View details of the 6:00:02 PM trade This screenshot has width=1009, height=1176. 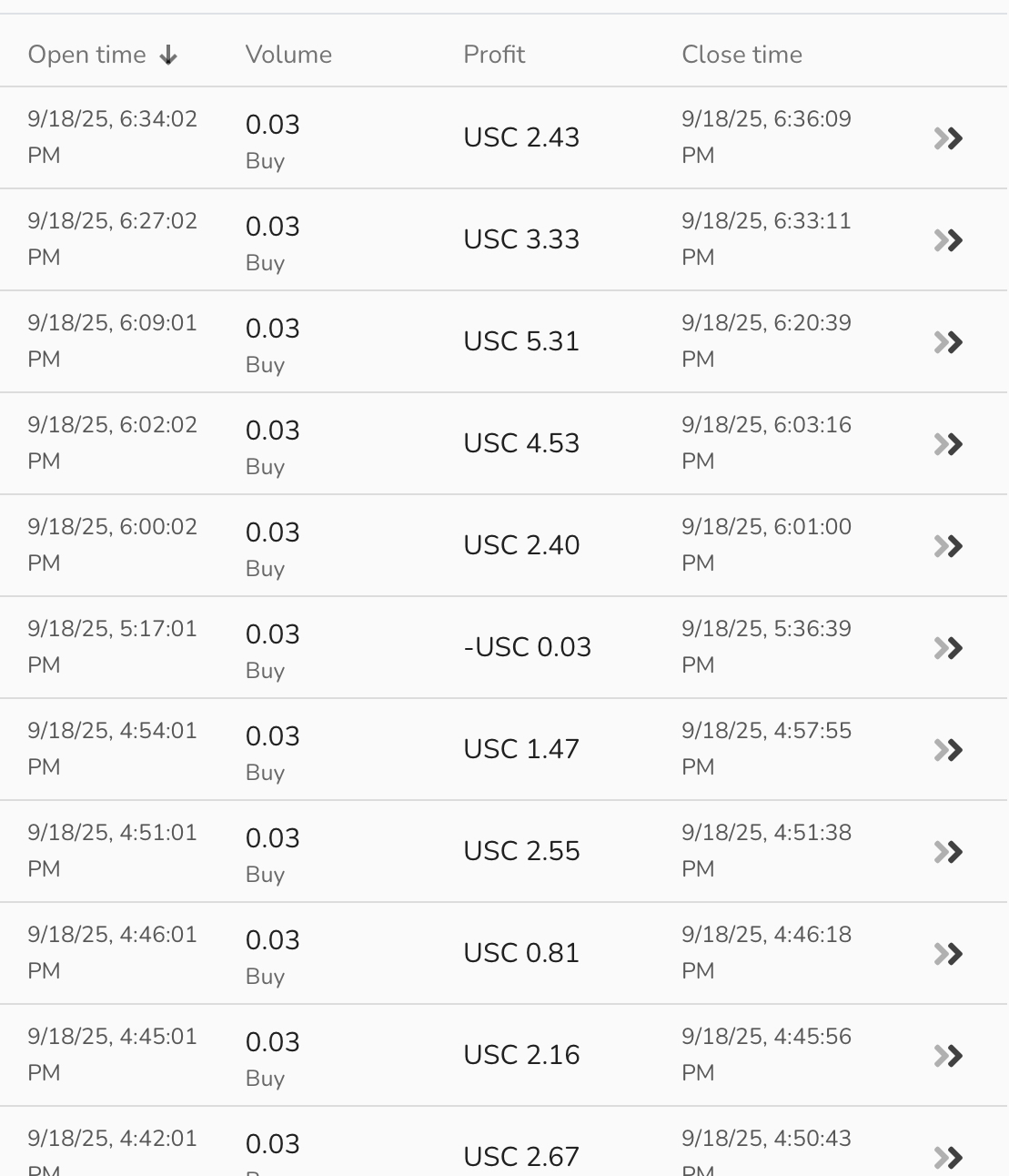[948, 546]
